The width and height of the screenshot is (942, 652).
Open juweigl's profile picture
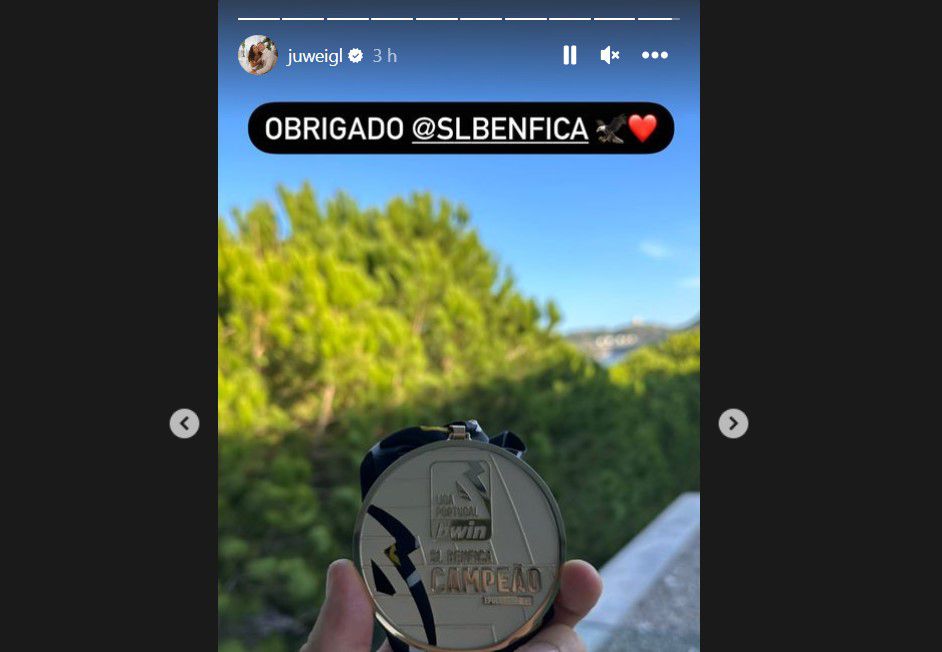[x=257, y=56]
